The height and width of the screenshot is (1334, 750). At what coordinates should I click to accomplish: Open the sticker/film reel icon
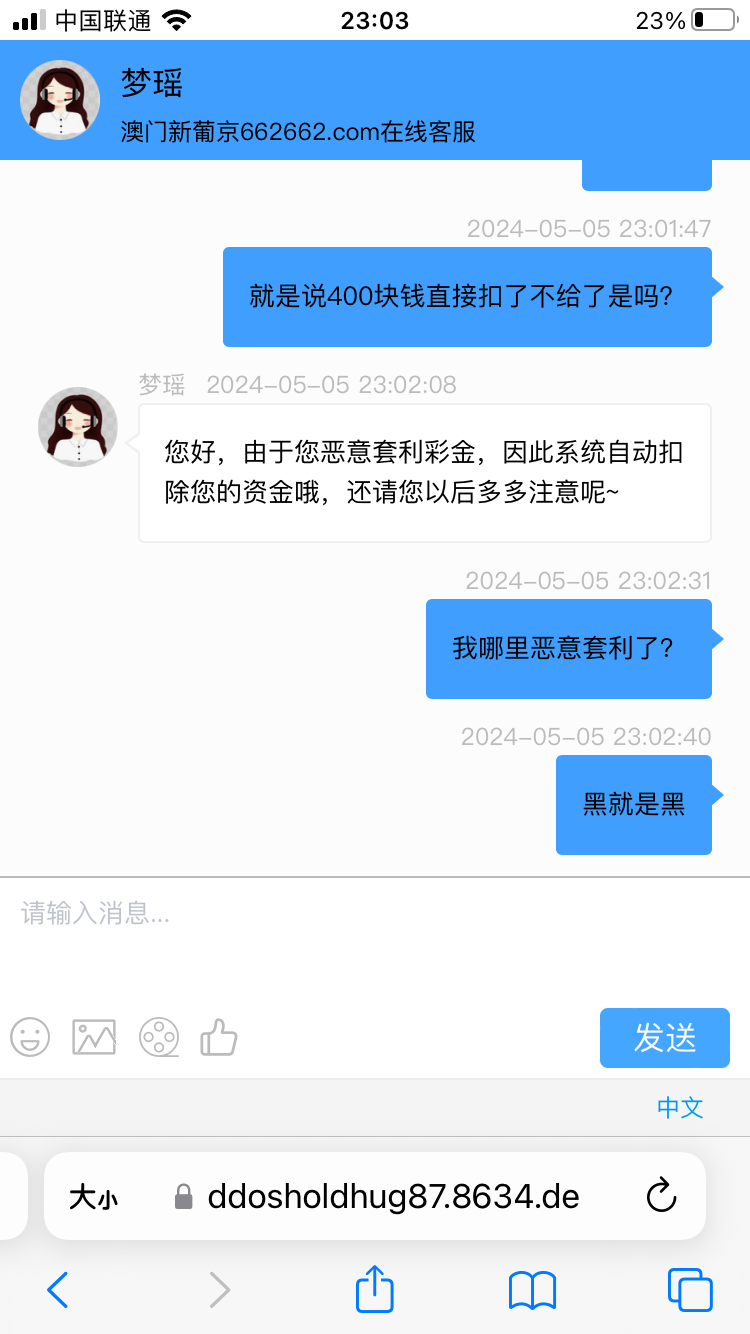coord(159,1038)
